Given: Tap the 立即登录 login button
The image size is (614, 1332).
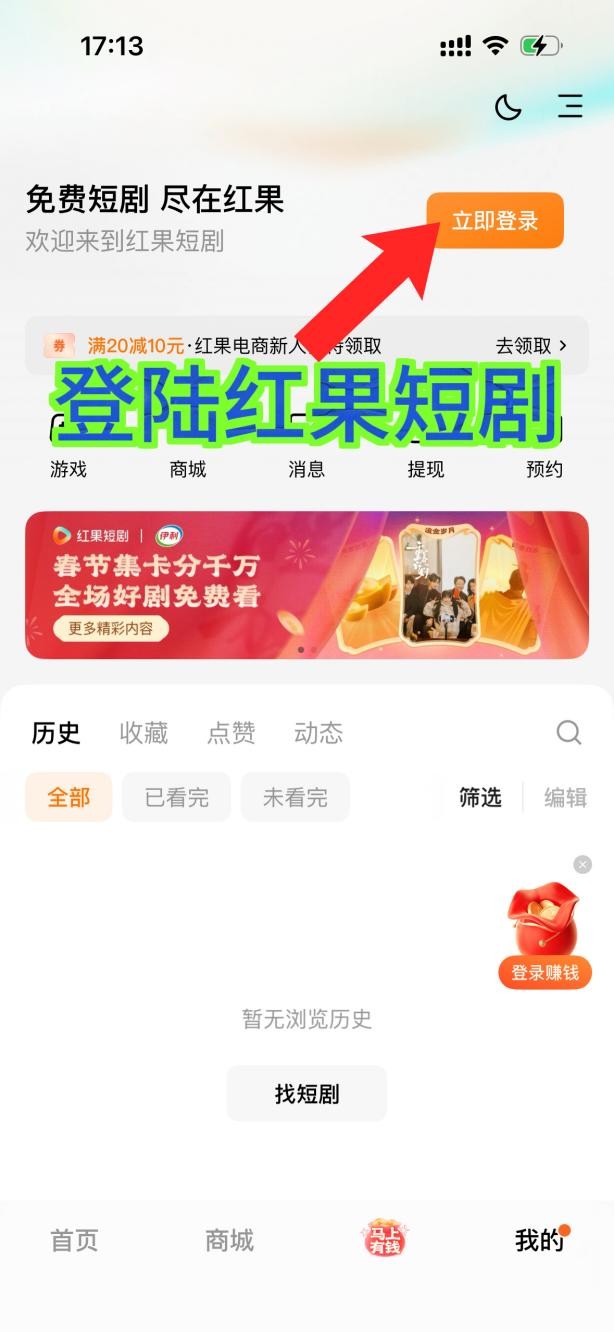Looking at the screenshot, I should (495, 220).
